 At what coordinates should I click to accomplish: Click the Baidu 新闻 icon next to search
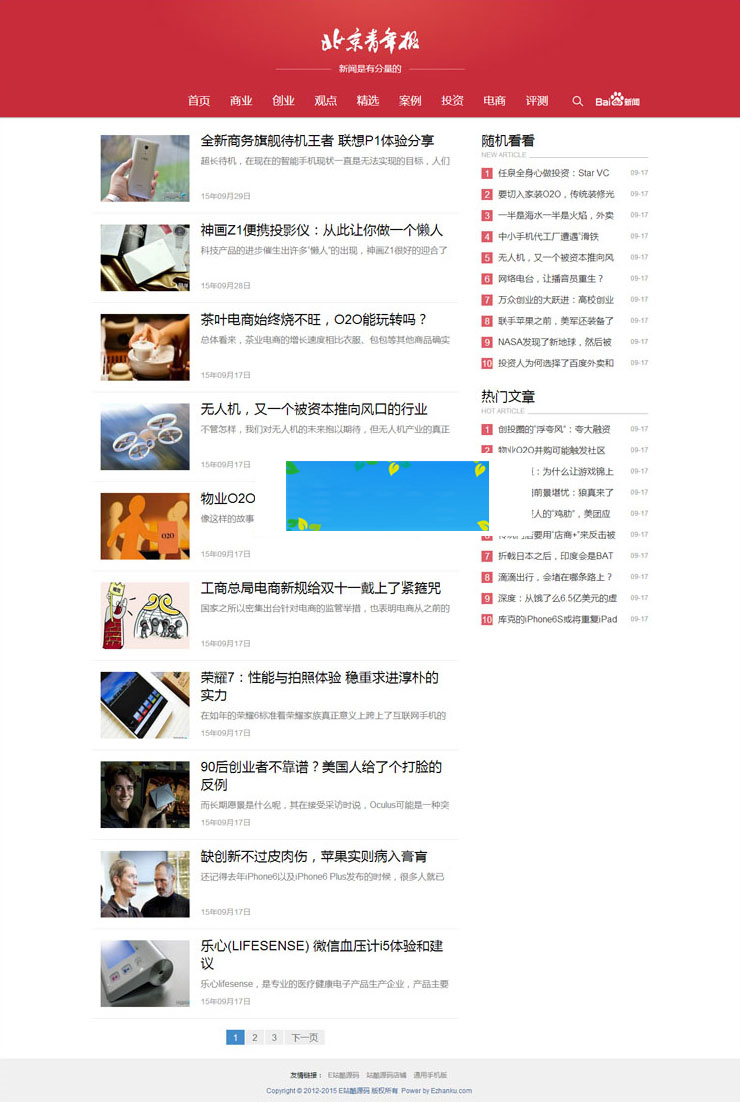point(618,101)
